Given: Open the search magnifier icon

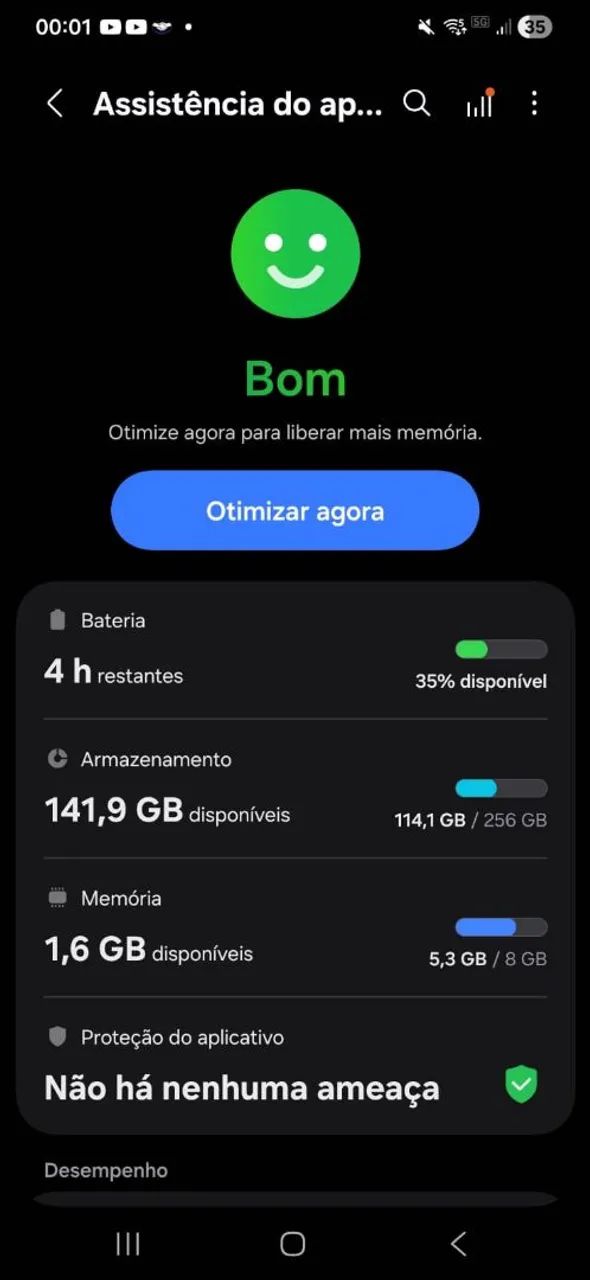Looking at the screenshot, I should click(417, 103).
